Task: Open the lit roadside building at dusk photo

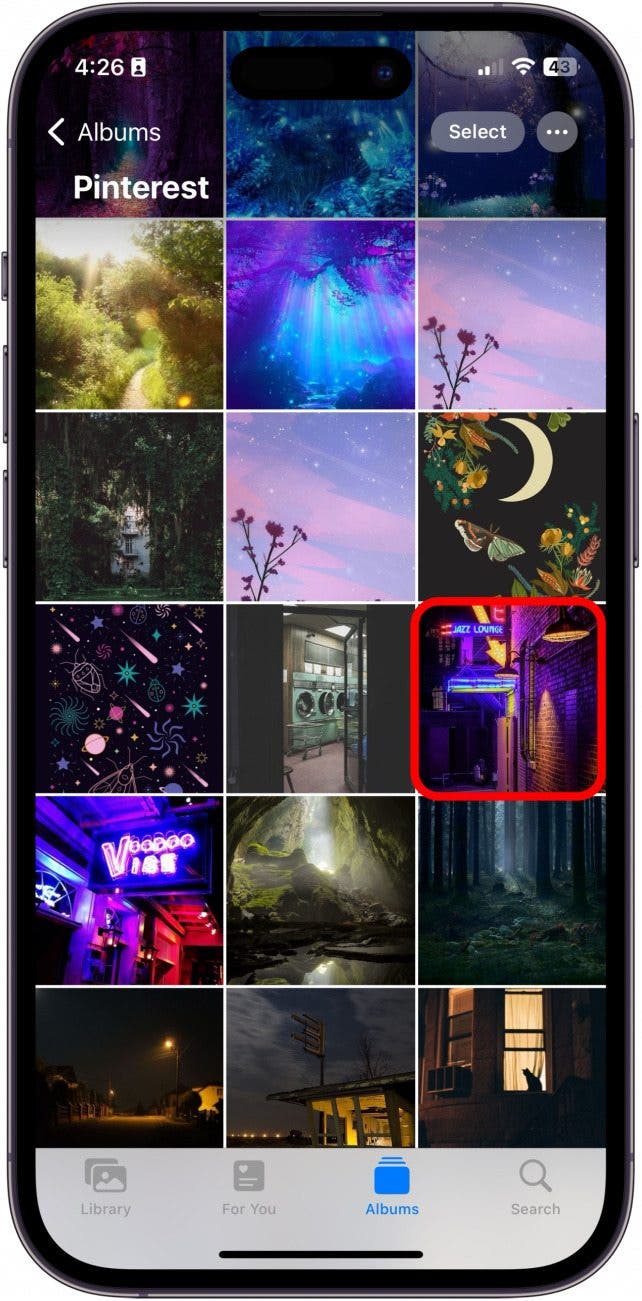Action: pos(320,1066)
